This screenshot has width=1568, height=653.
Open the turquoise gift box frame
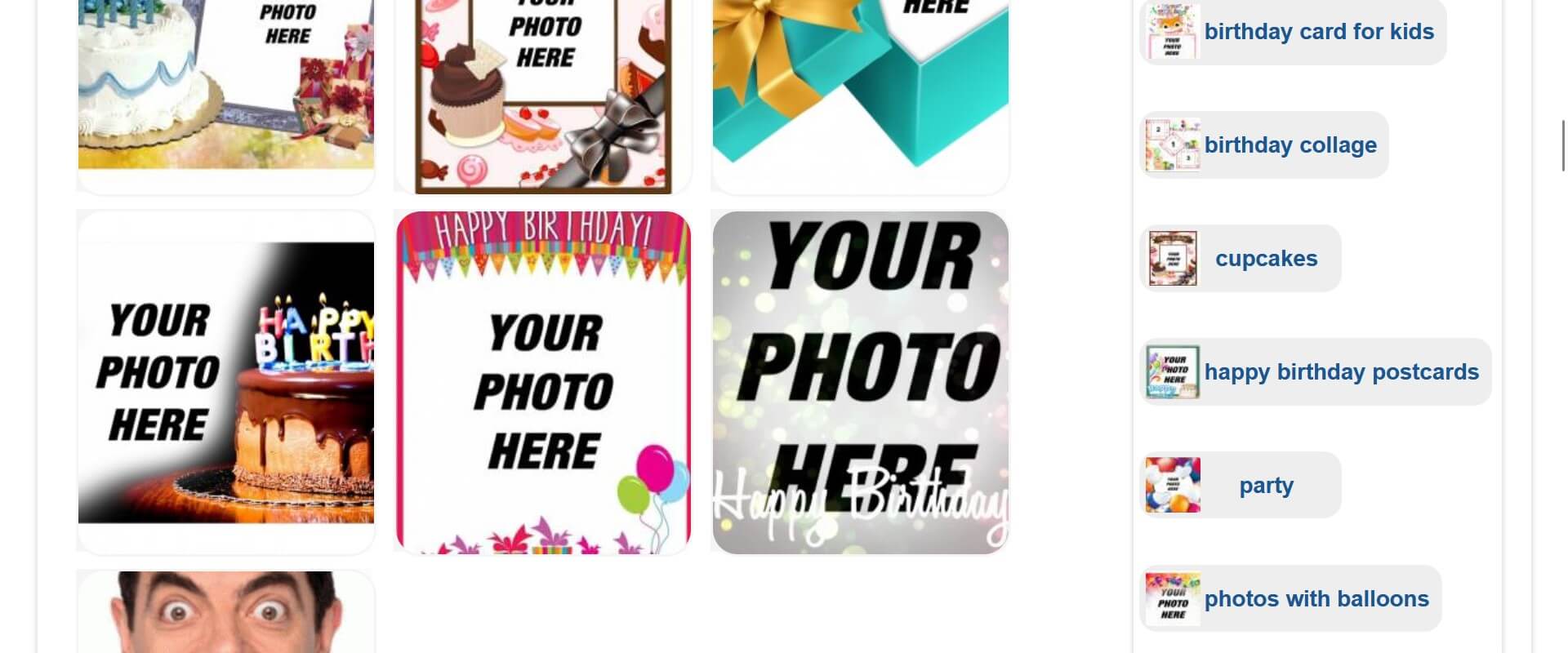860,86
